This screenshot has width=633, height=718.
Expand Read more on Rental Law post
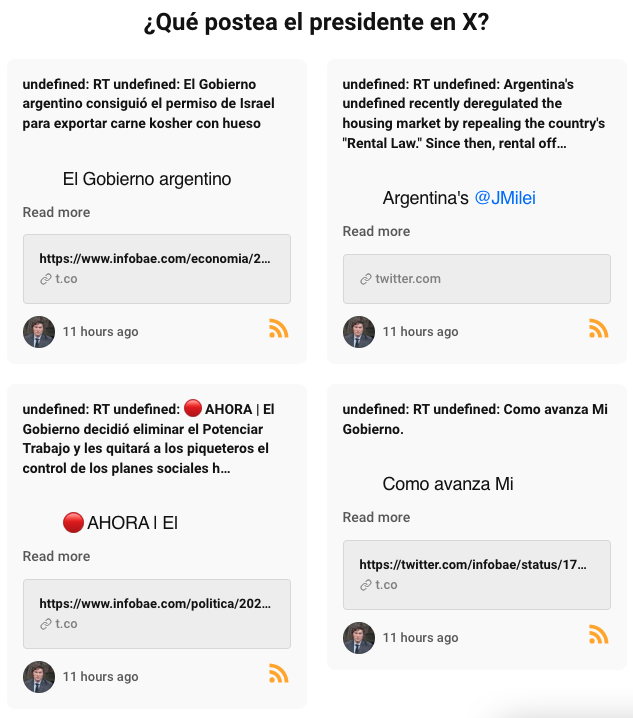pos(376,231)
